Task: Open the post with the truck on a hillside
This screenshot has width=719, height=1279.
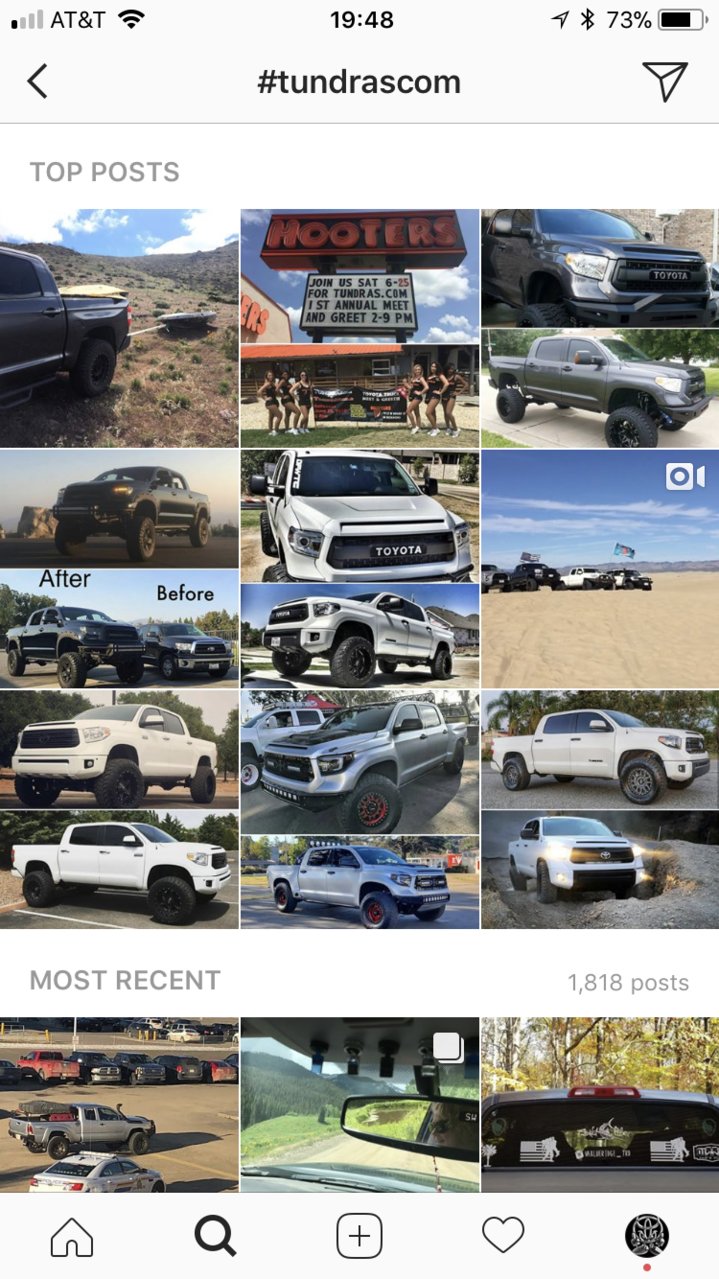Action: tap(119, 328)
